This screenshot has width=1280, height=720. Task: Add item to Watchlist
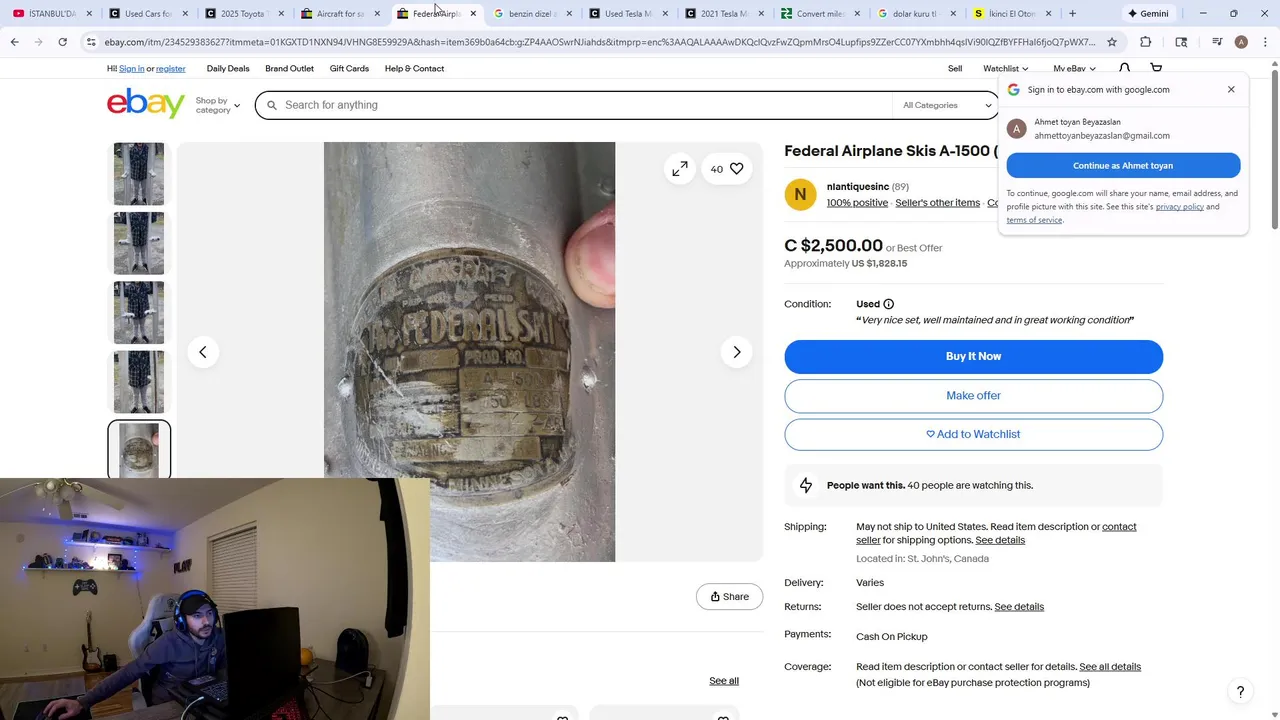(973, 434)
